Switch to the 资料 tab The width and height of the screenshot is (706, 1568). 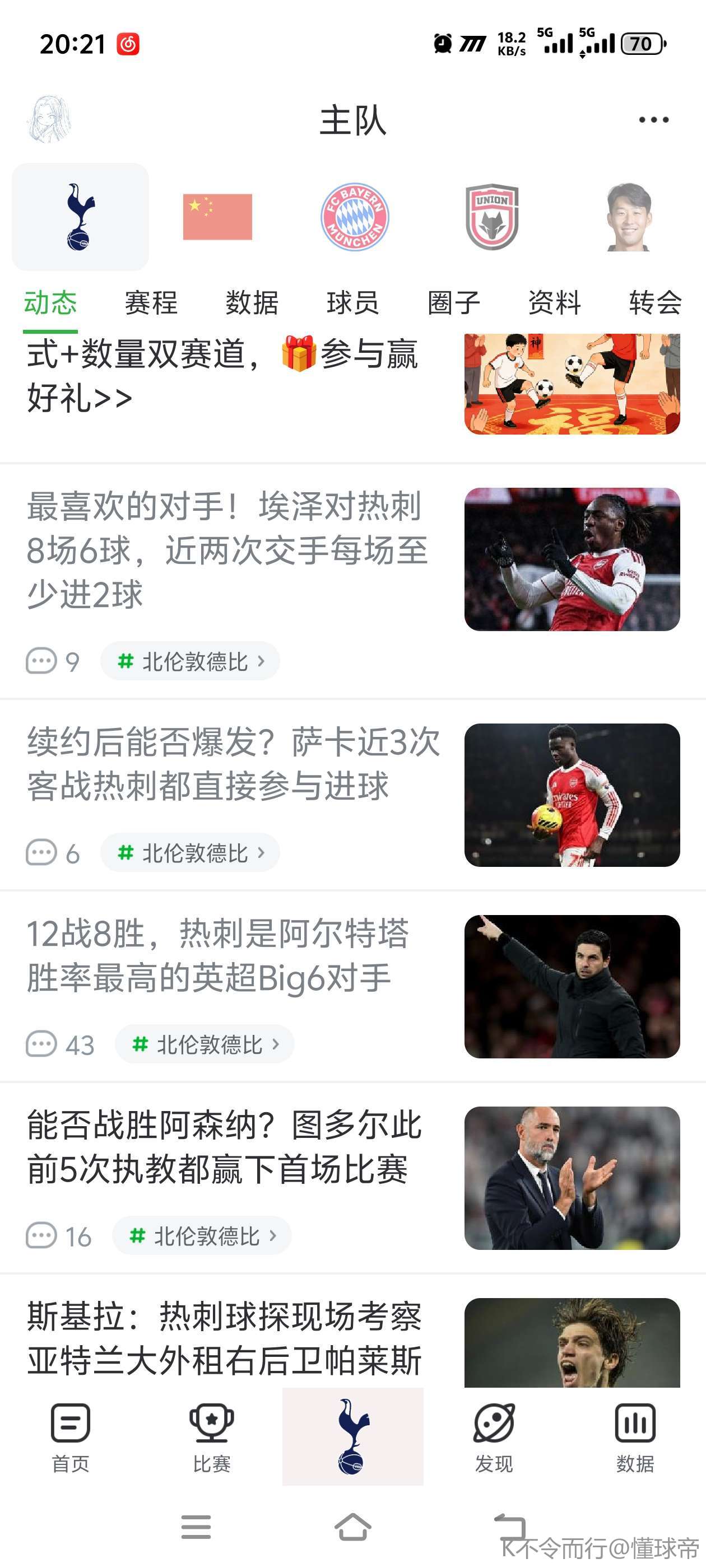[554, 302]
